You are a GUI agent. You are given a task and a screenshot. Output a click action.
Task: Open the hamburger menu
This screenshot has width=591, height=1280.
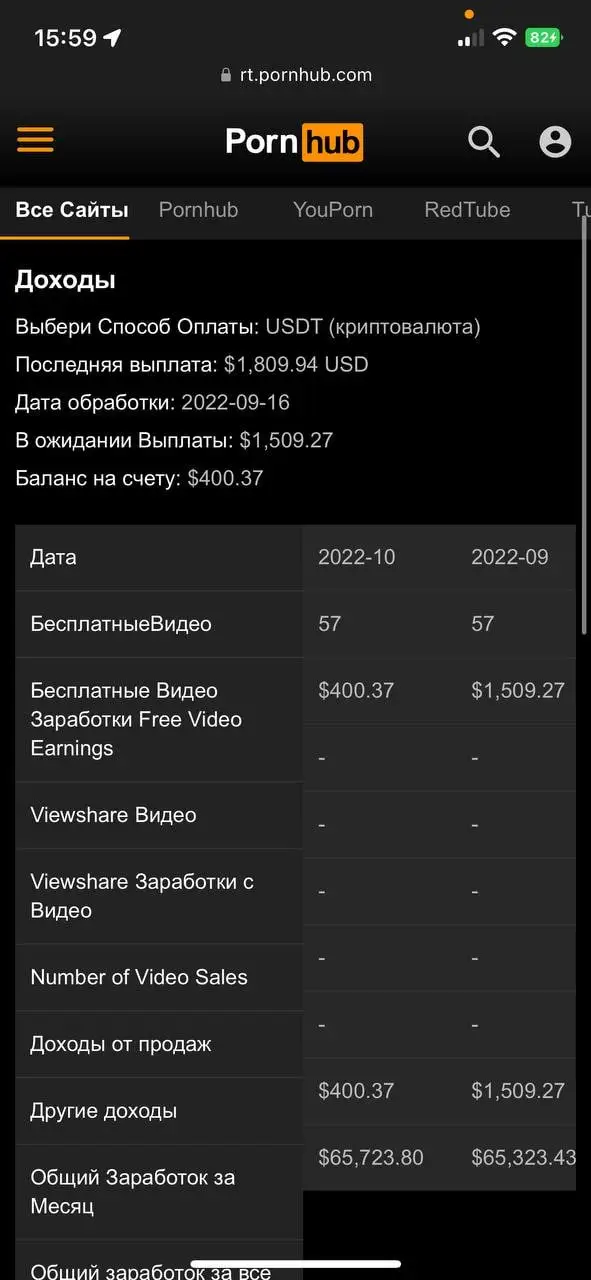(35, 140)
